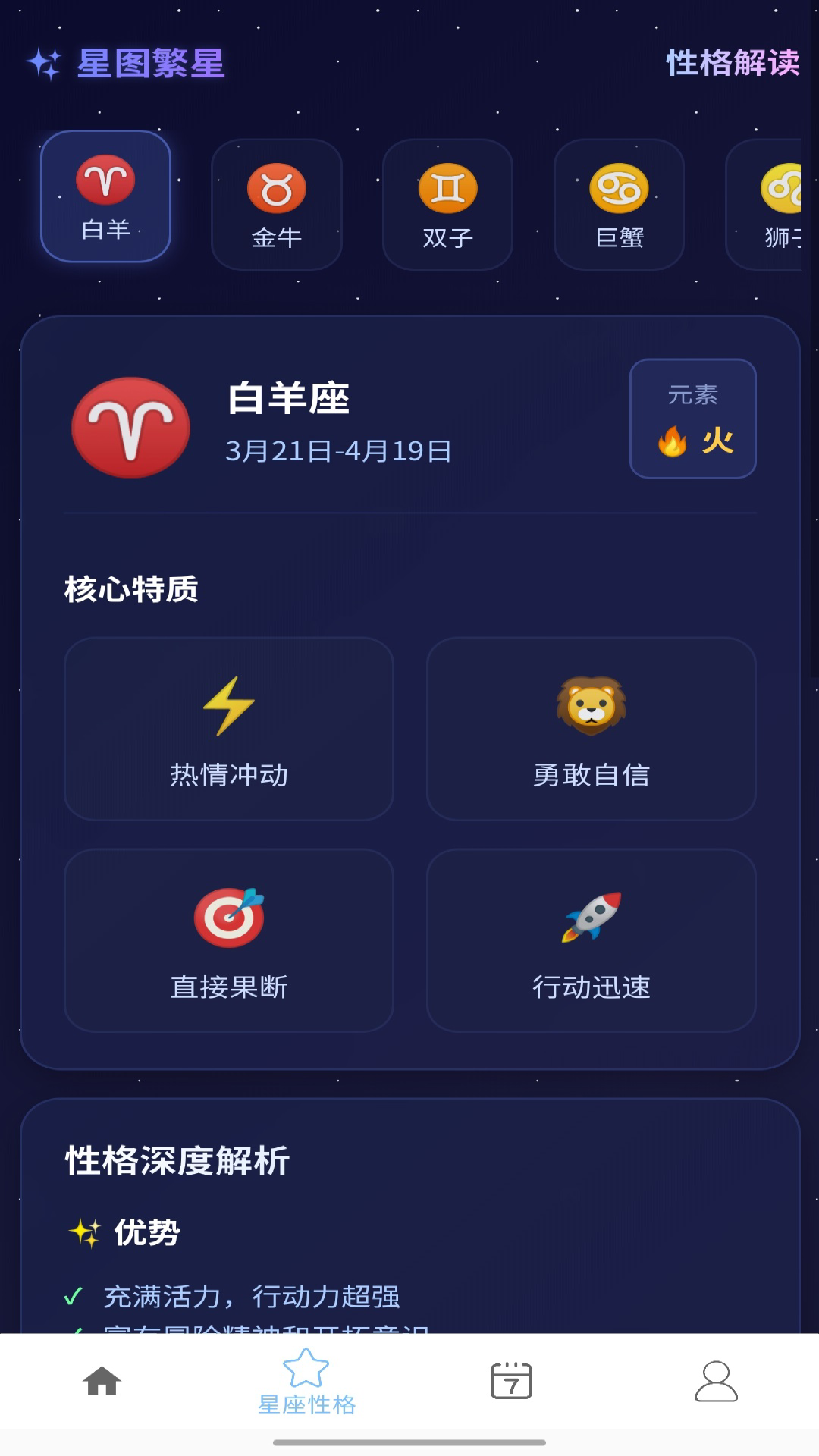Select the 巨蟹 zodiac icon
Viewport: 819px width, 1456px height.
coord(619,190)
